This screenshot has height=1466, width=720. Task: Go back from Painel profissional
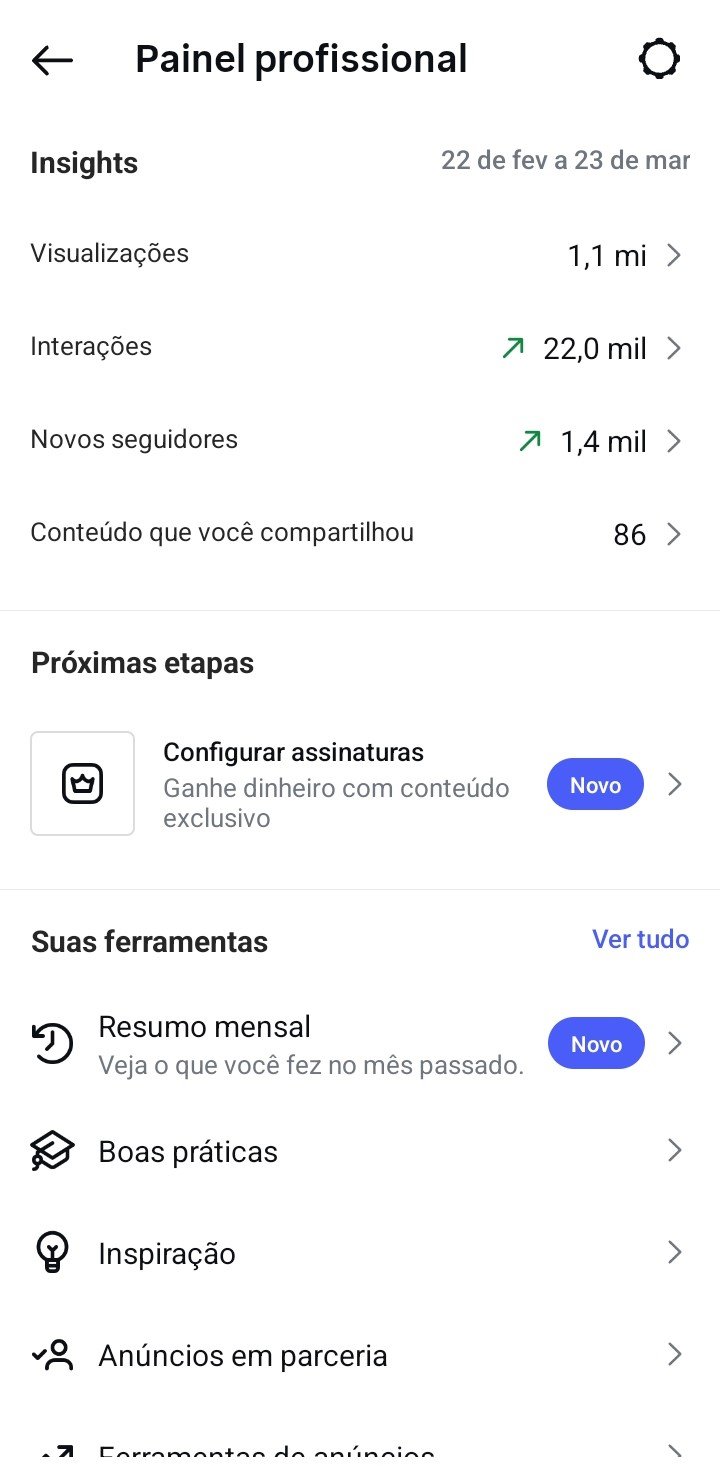point(52,60)
